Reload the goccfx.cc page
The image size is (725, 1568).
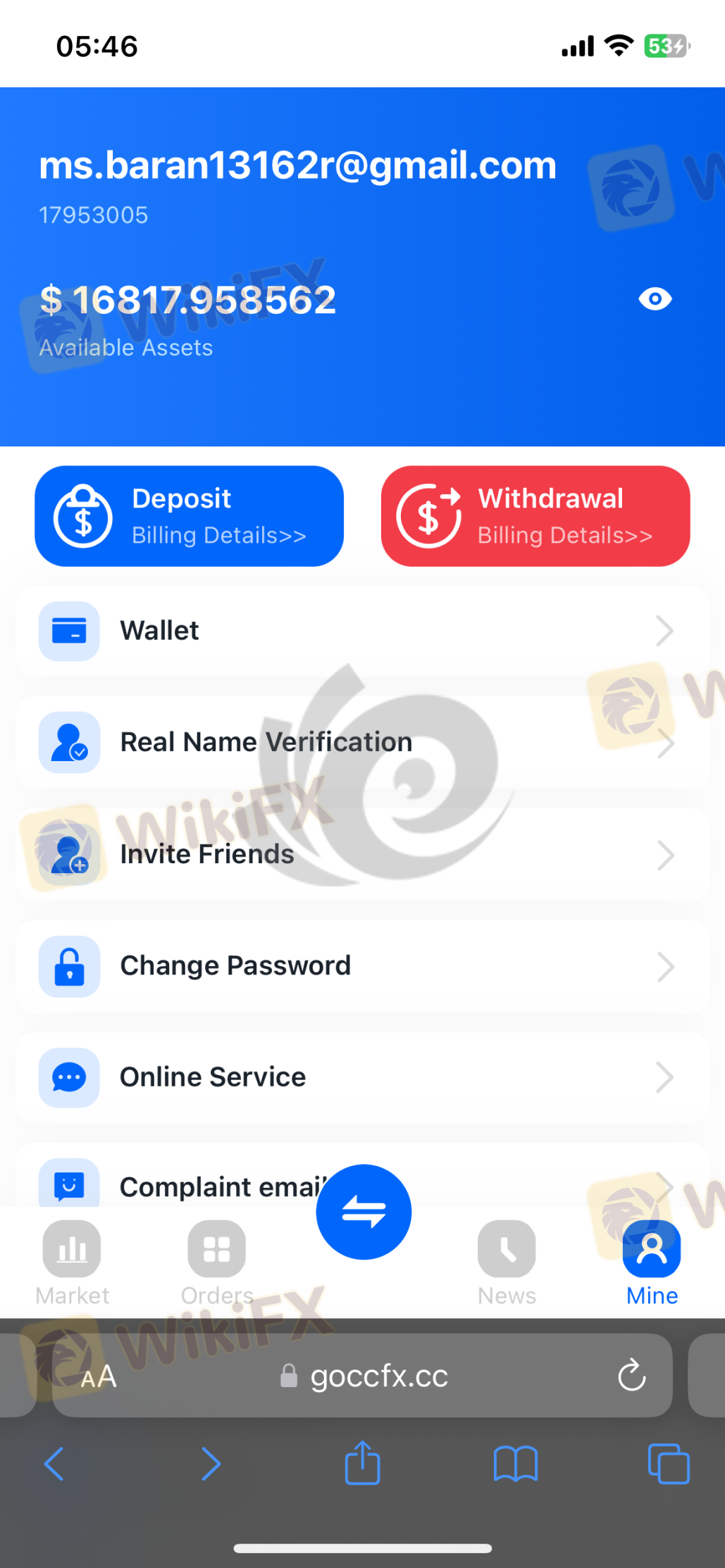coord(631,1375)
